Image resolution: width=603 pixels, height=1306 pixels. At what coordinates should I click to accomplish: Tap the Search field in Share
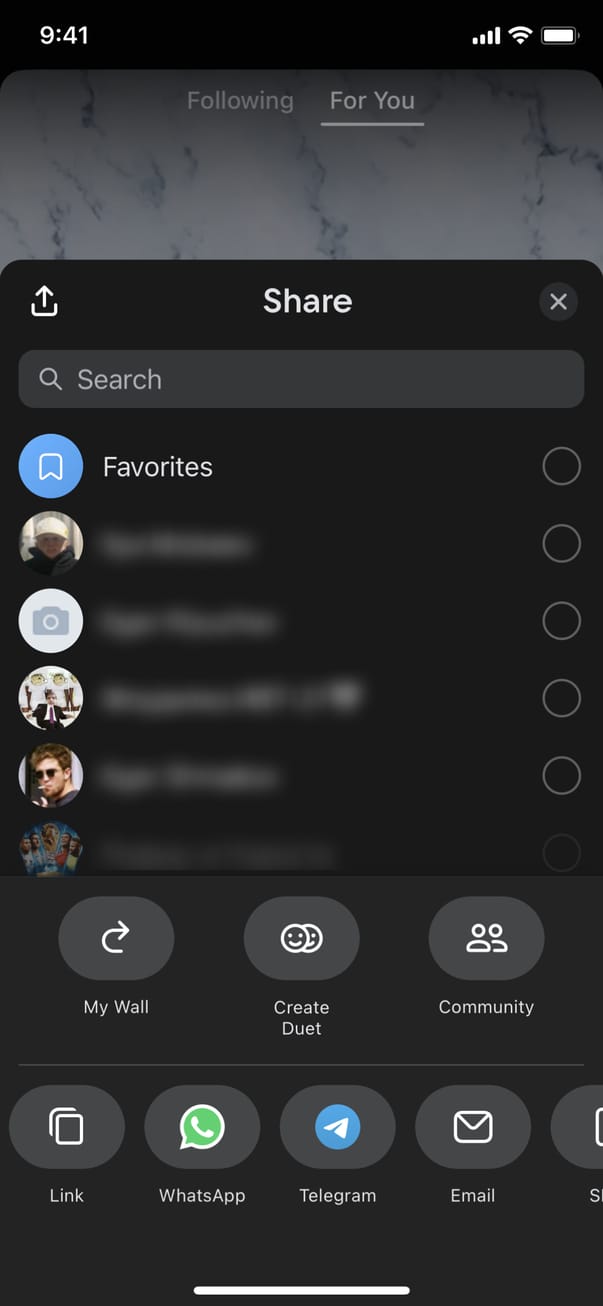point(301,379)
